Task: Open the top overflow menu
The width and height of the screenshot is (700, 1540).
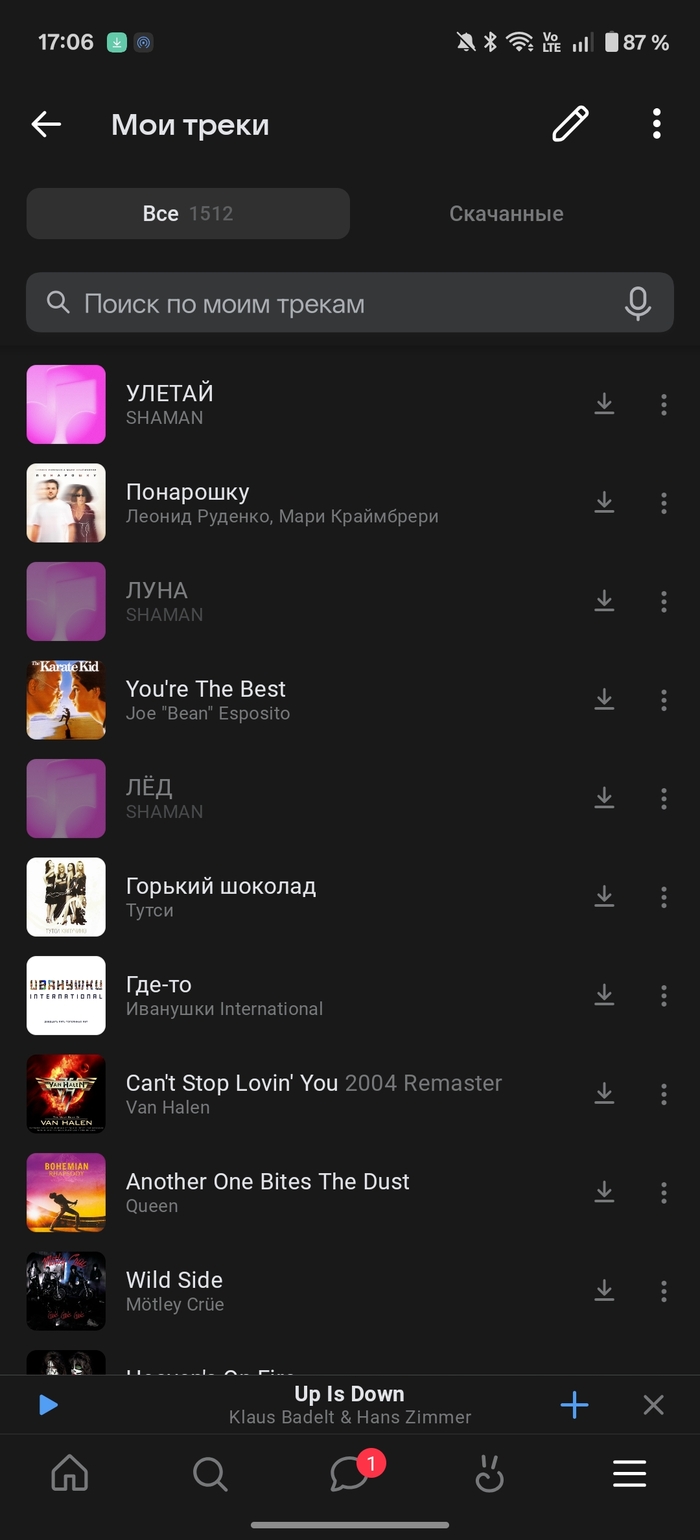Action: (656, 125)
